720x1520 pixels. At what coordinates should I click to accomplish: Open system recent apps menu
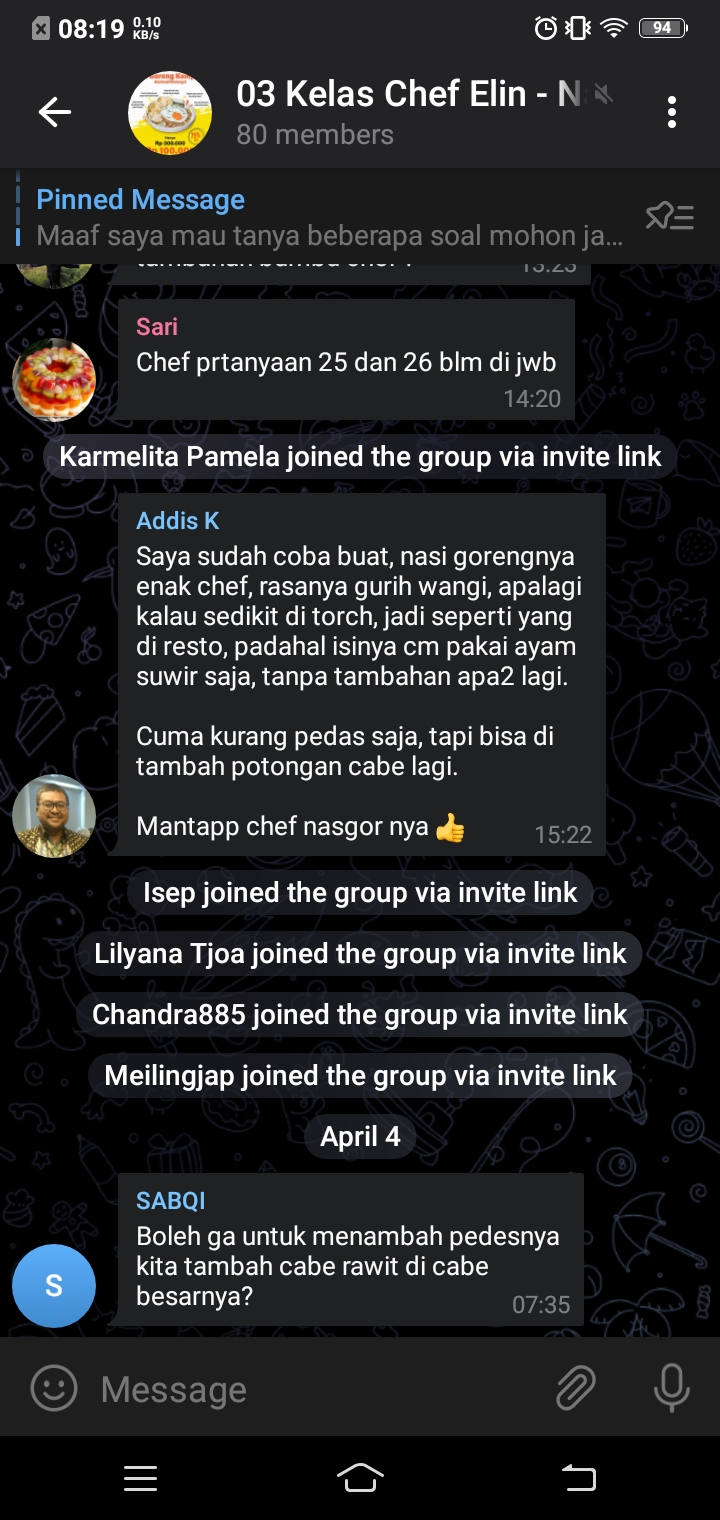[140, 1477]
